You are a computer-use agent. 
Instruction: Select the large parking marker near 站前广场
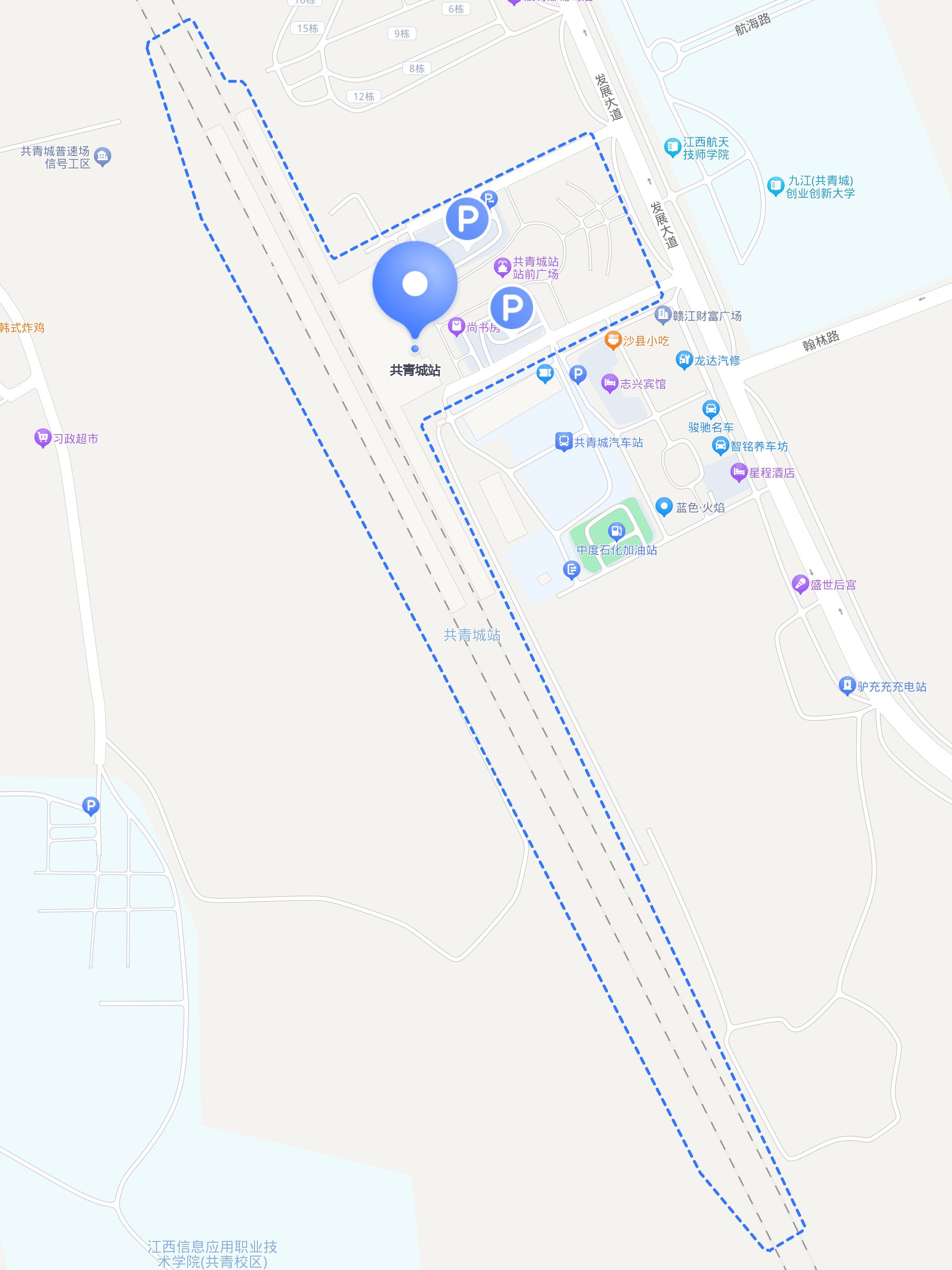468,219
